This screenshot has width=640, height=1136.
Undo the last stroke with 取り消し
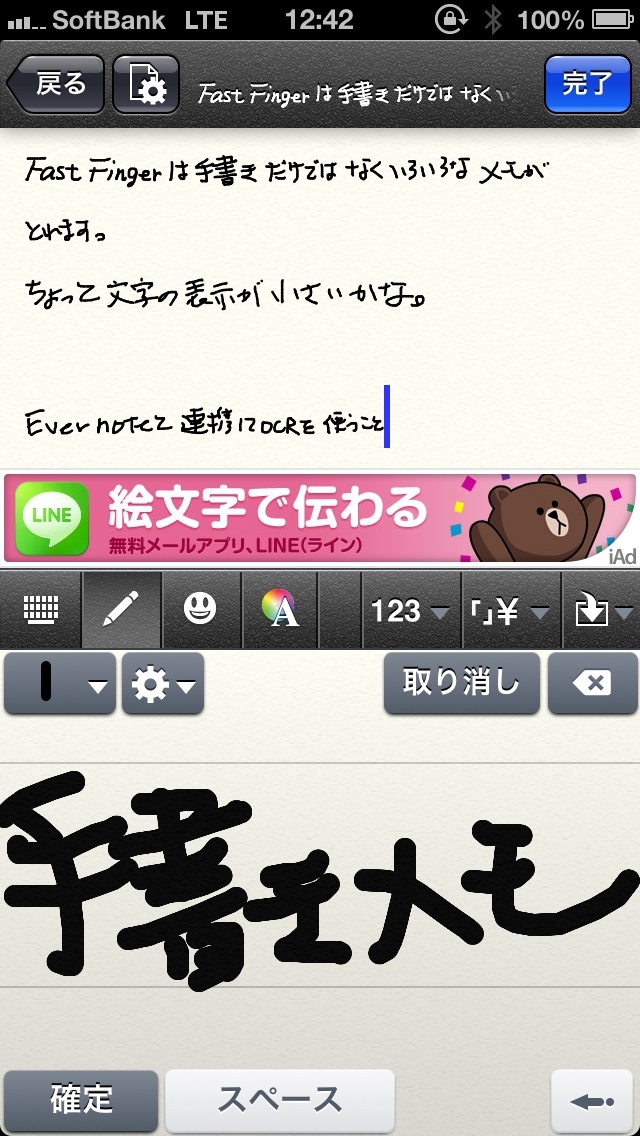(x=461, y=683)
